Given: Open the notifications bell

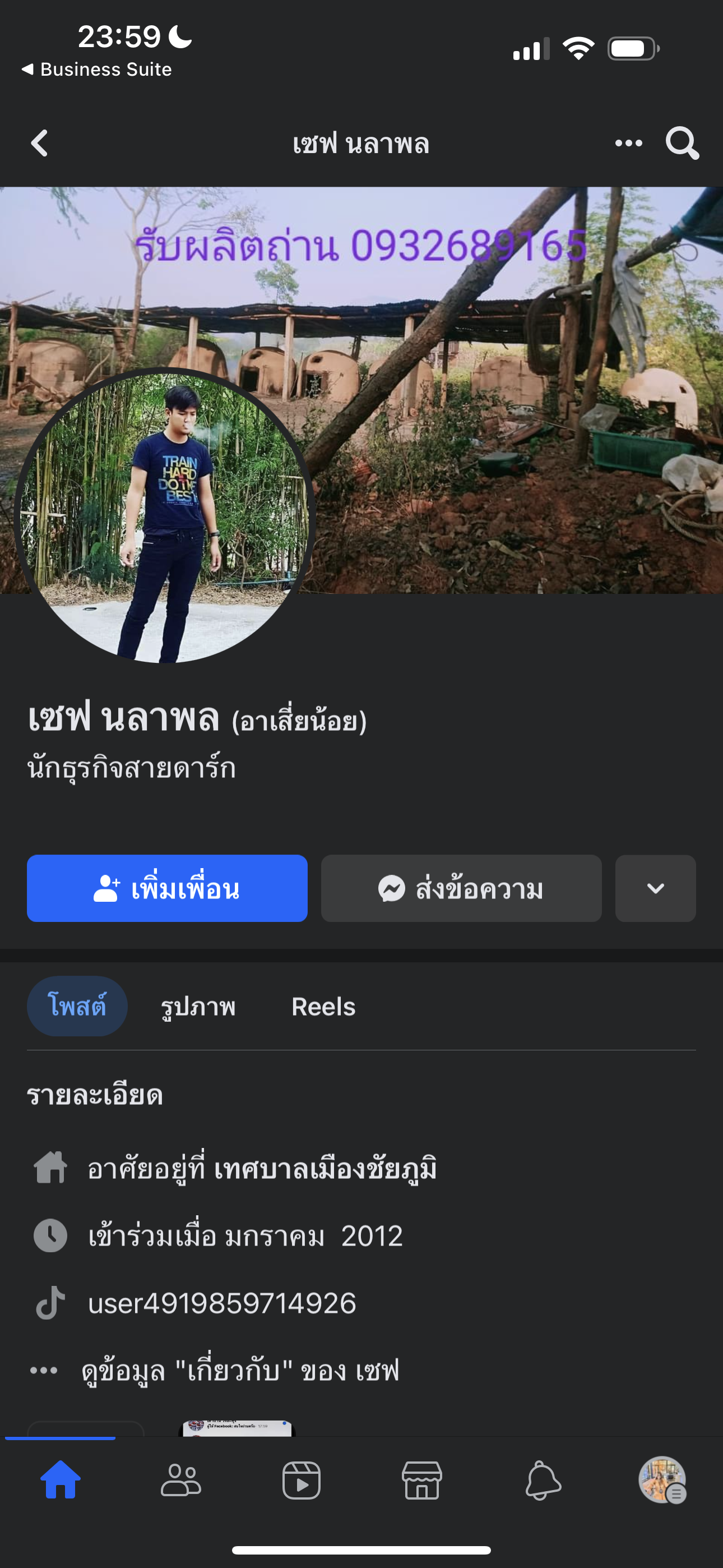Looking at the screenshot, I should tap(543, 1481).
